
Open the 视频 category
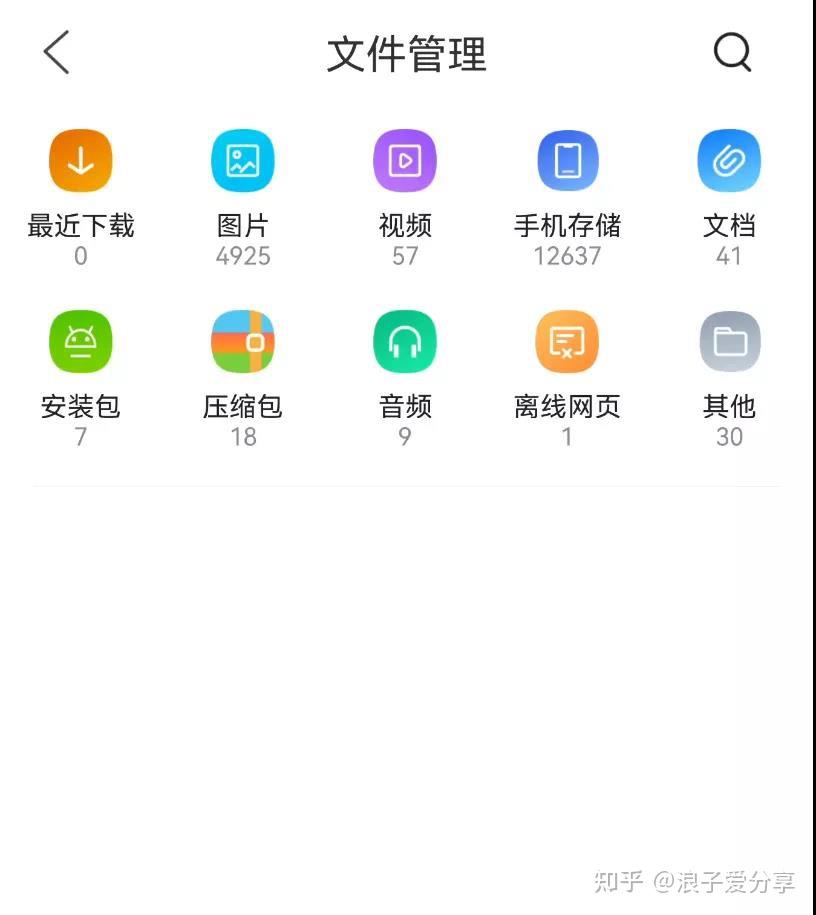click(405, 162)
